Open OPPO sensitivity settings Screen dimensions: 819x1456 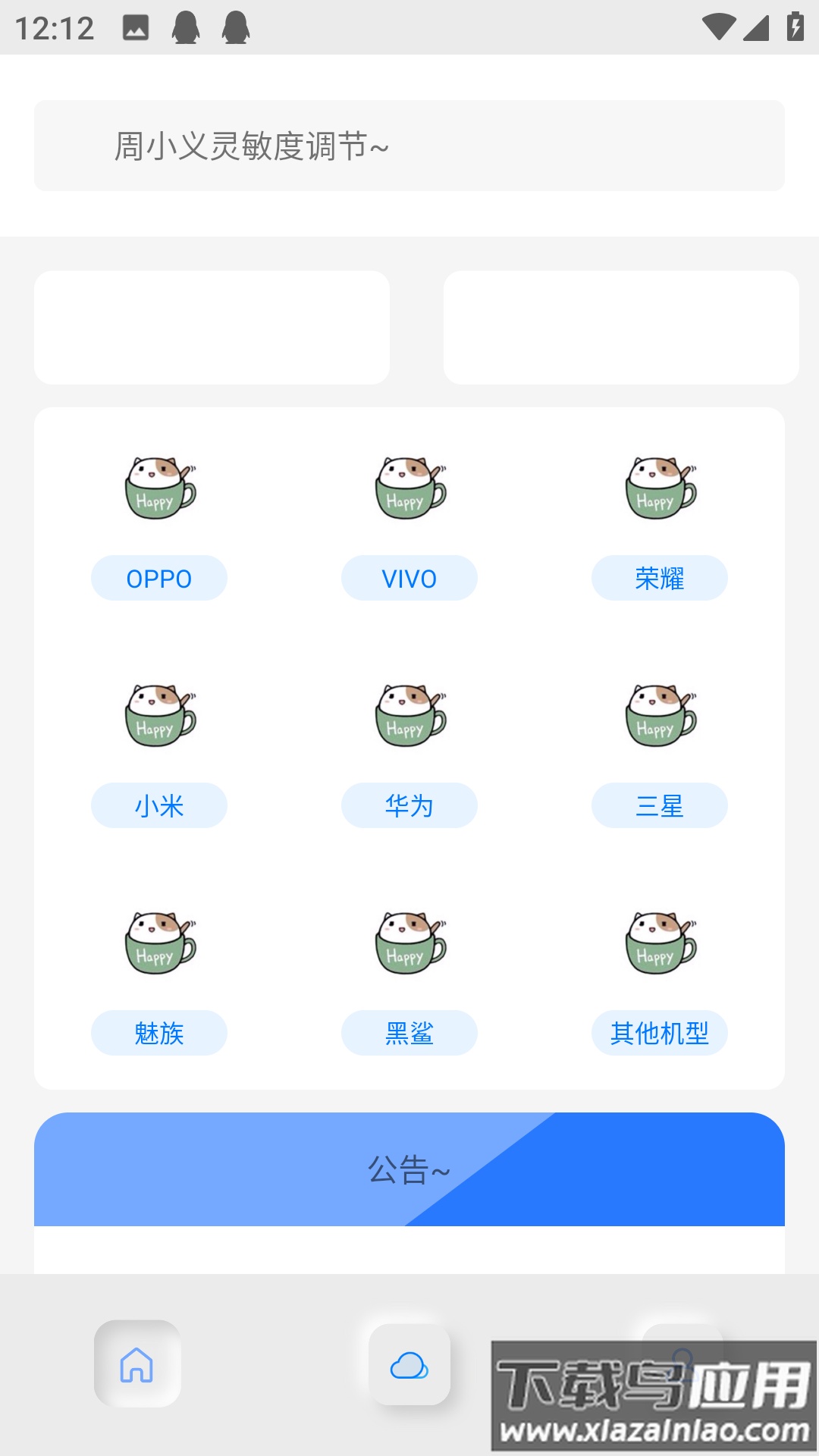(158, 578)
